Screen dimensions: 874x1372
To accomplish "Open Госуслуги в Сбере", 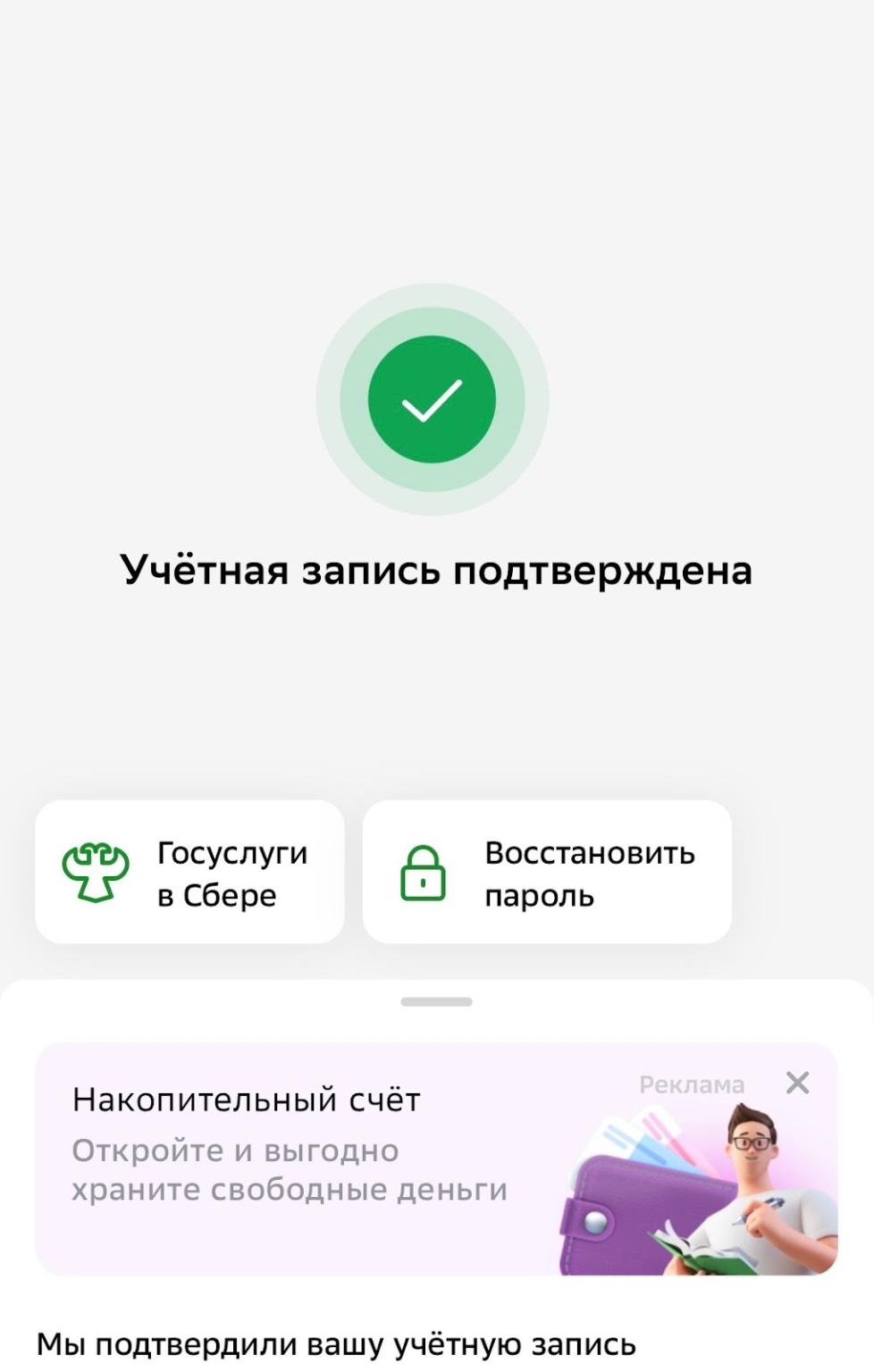I will coord(189,873).
